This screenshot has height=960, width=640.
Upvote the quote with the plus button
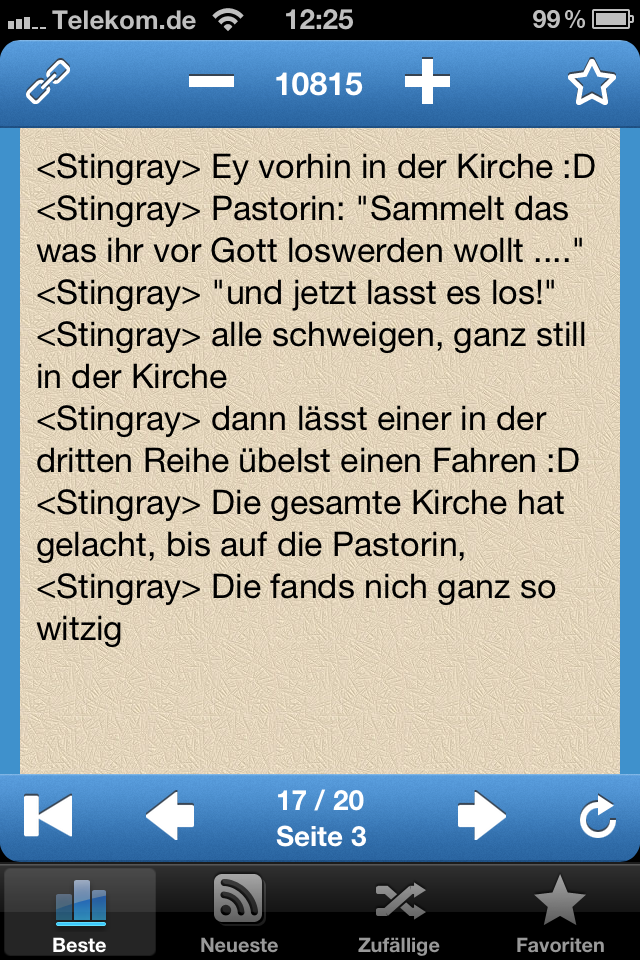427,83
